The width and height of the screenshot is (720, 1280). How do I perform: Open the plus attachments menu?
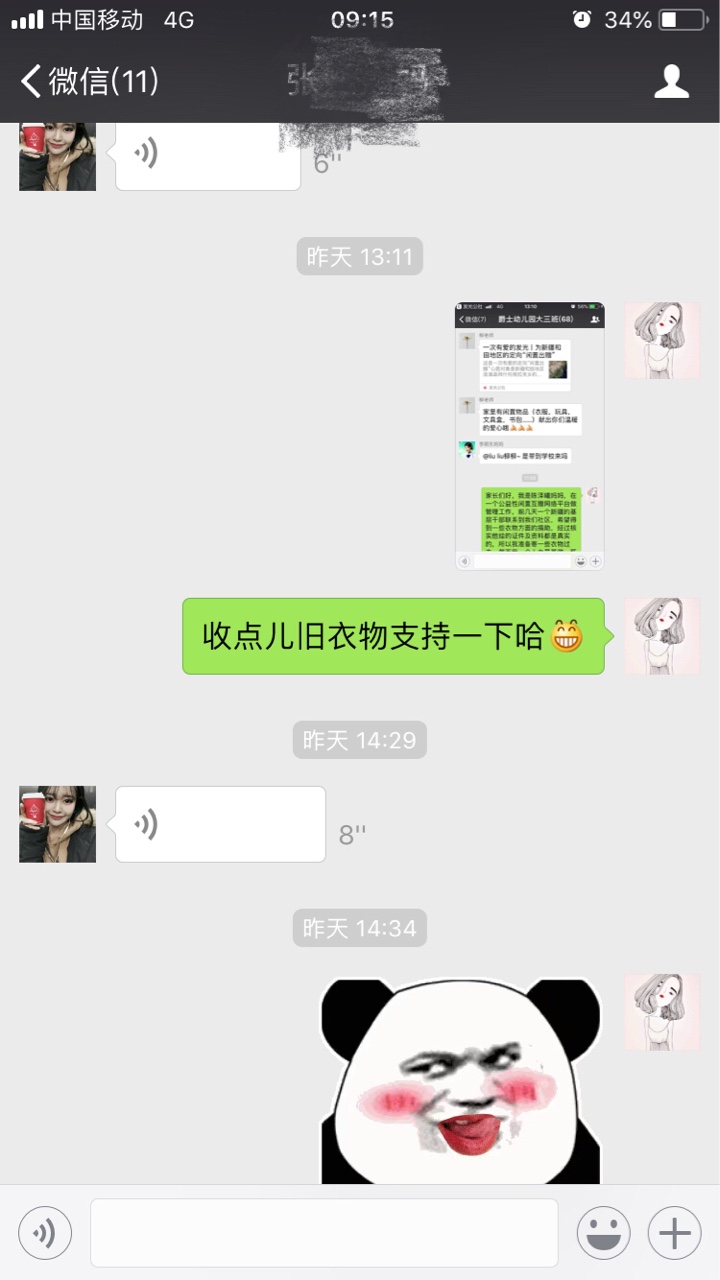tap(674, 1233)
